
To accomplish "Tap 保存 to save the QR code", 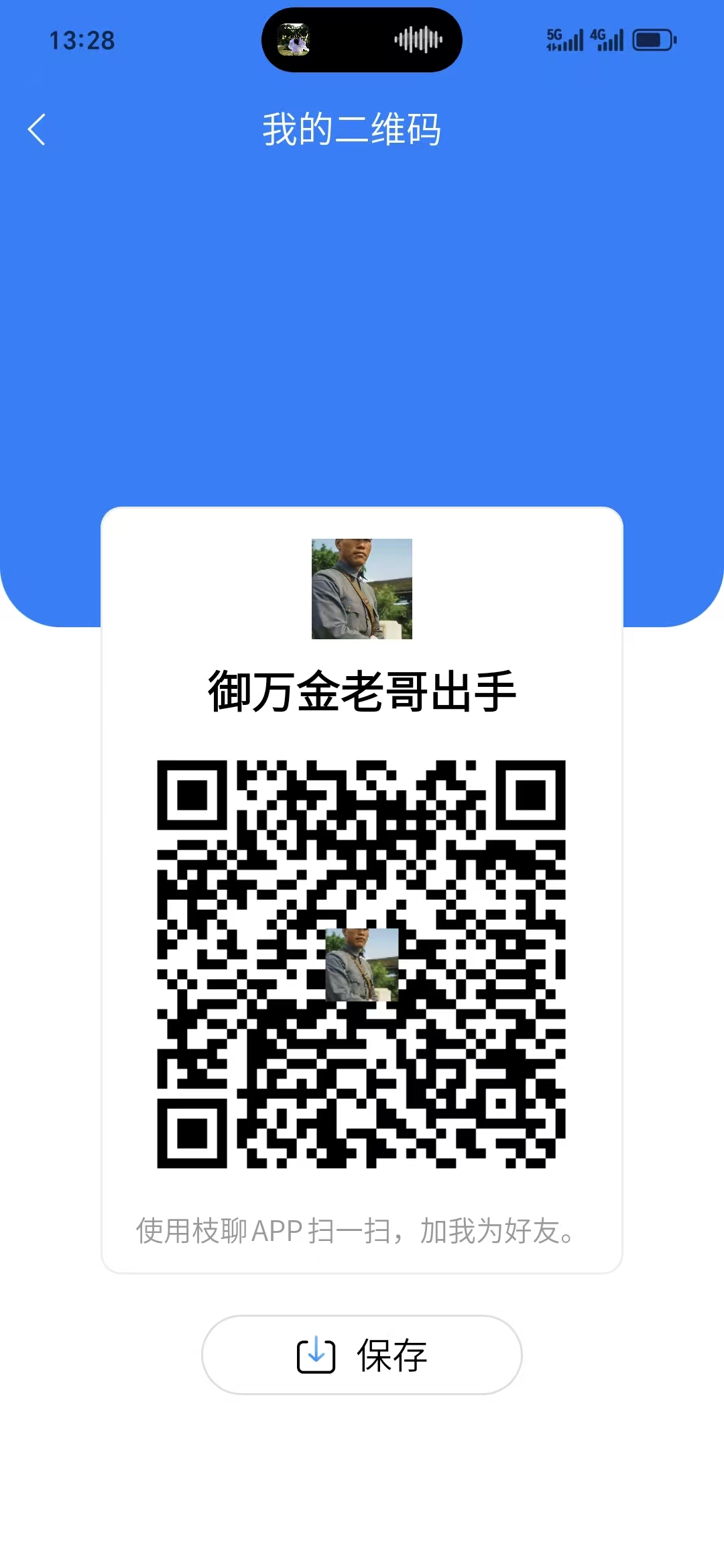I will click(362, 1355).
